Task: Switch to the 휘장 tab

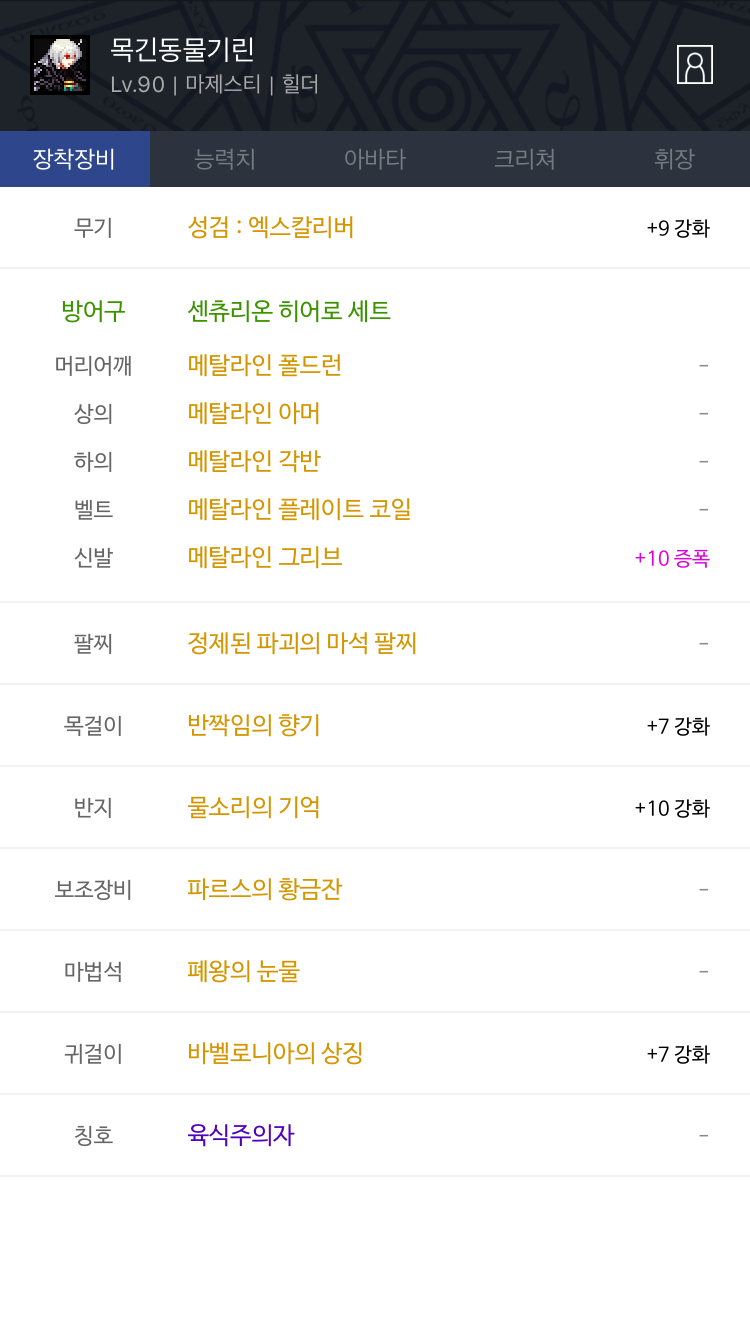Action: click(675, 159)
